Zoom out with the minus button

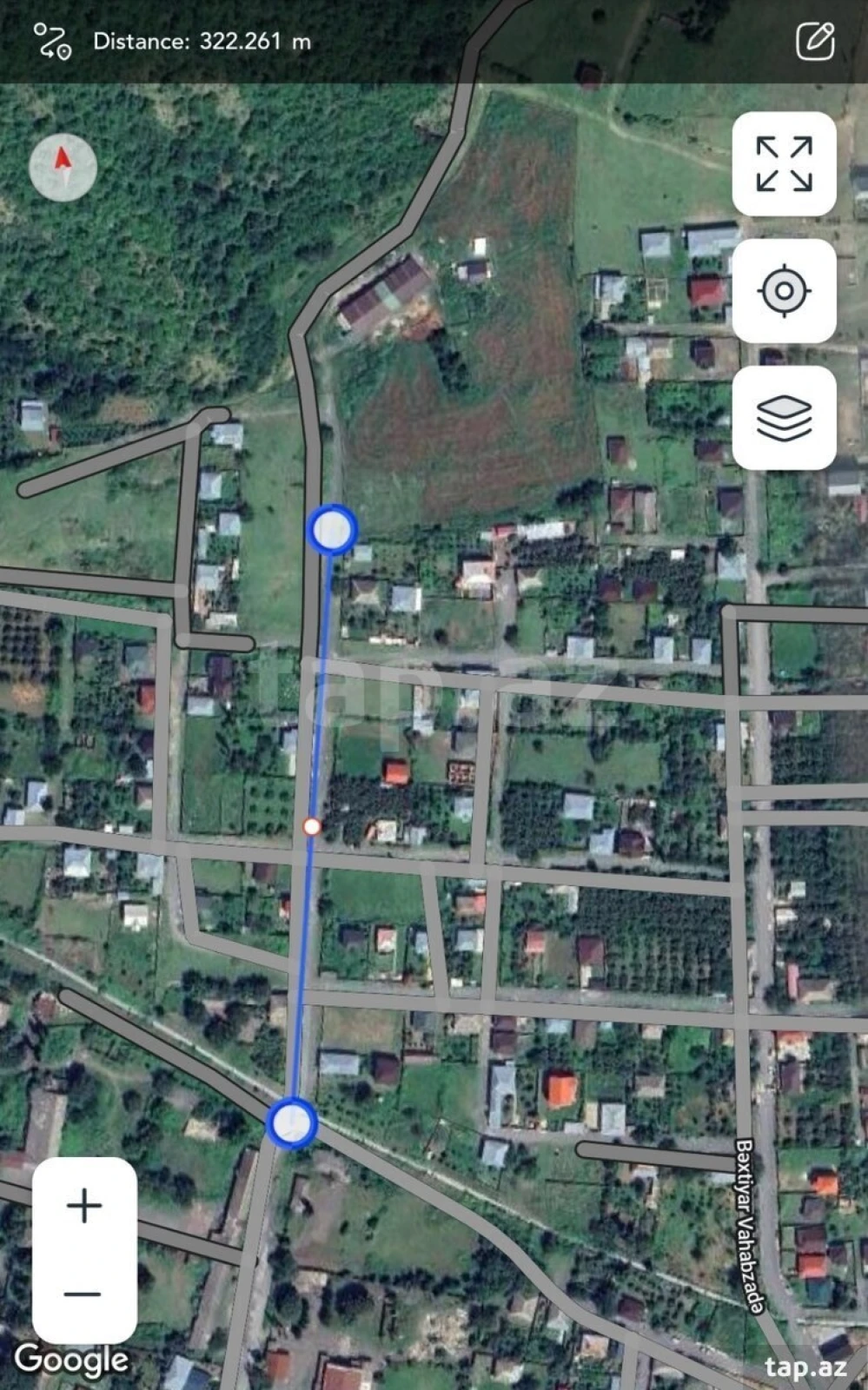click(x=84, y=1294)
